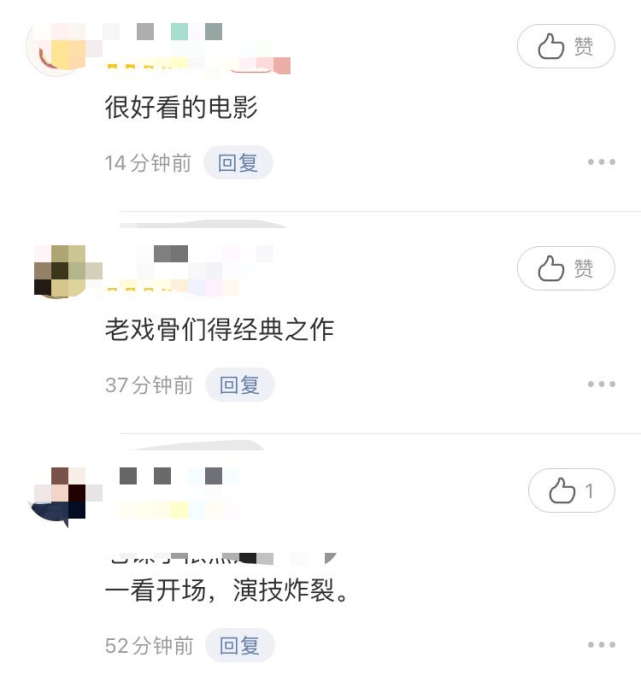Open more options for the 52分钟前 comment
Screen dimensions: 641x681
pyautogui.click(x=601, y=645)
